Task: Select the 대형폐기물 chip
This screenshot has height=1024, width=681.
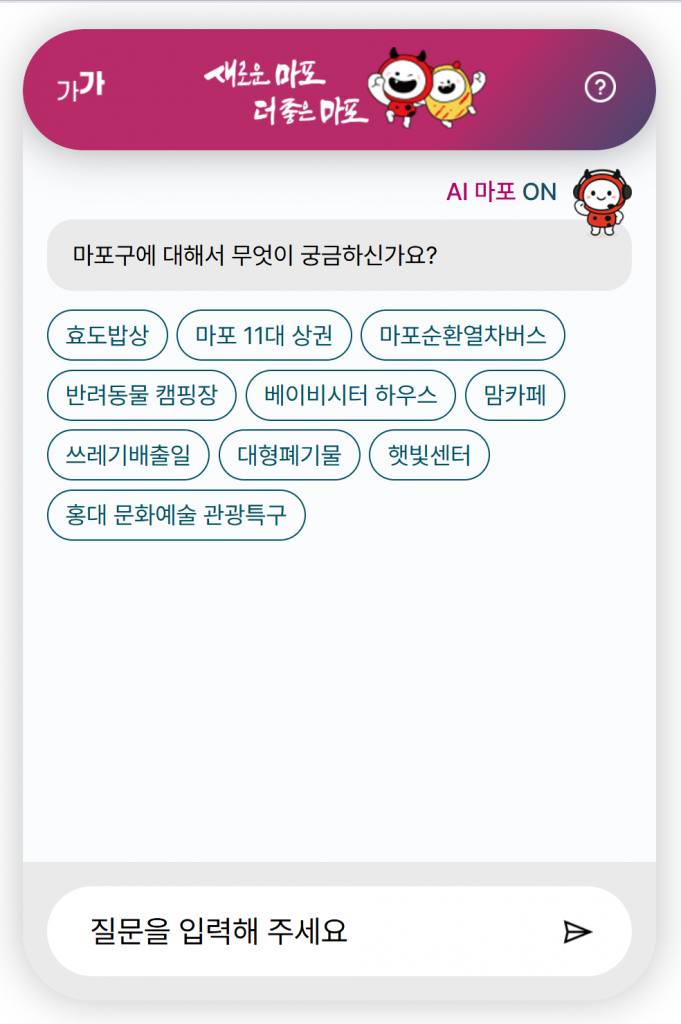Action: point(289,456)
